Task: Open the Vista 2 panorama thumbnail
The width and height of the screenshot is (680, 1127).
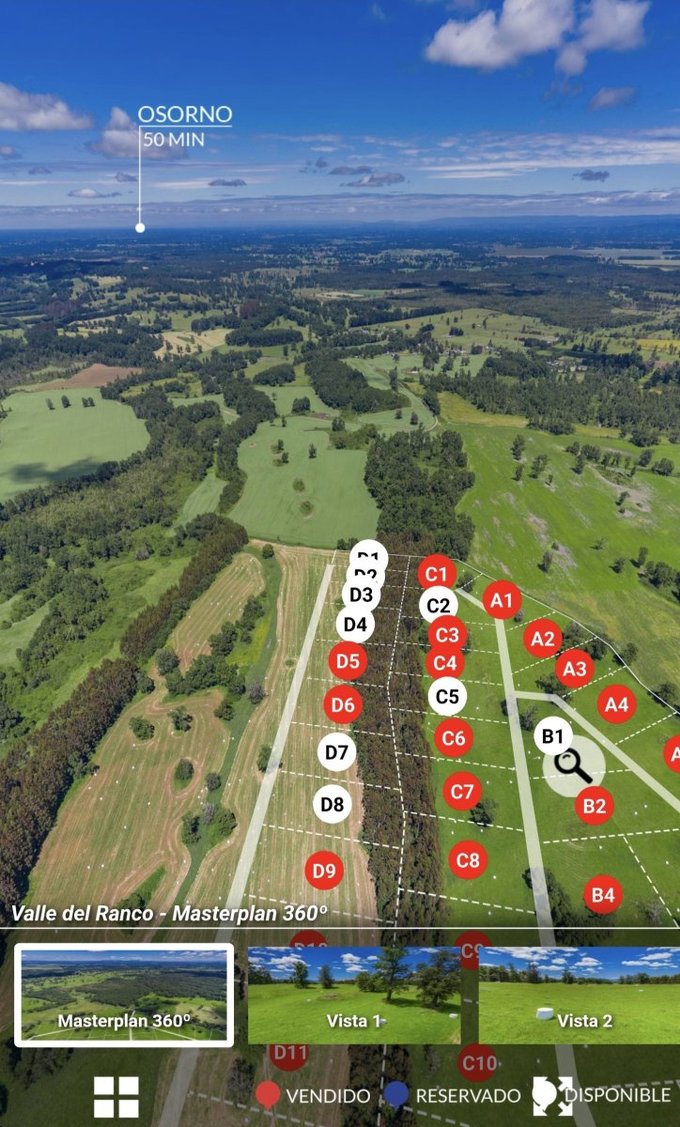Action: tap(584, 995)
